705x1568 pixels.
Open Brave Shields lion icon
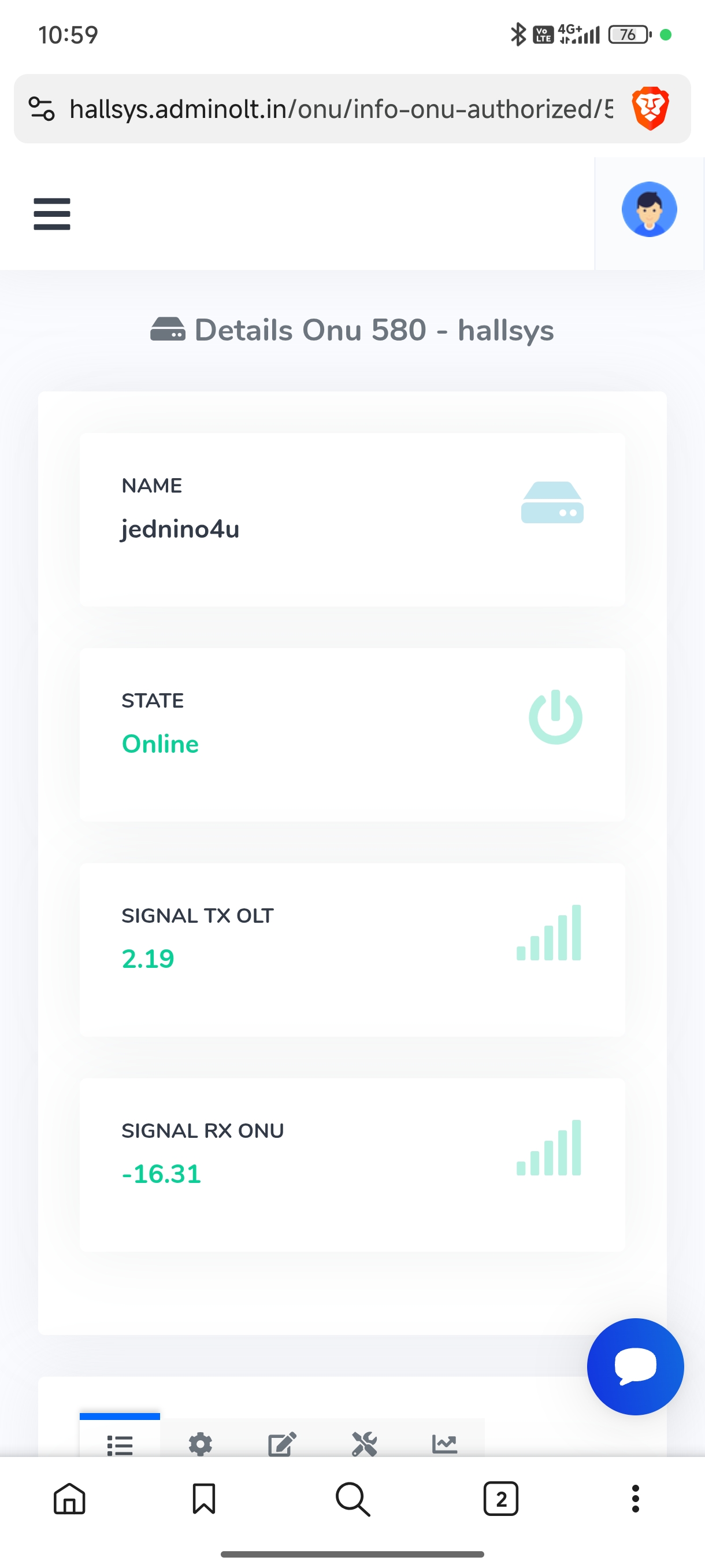650,109
